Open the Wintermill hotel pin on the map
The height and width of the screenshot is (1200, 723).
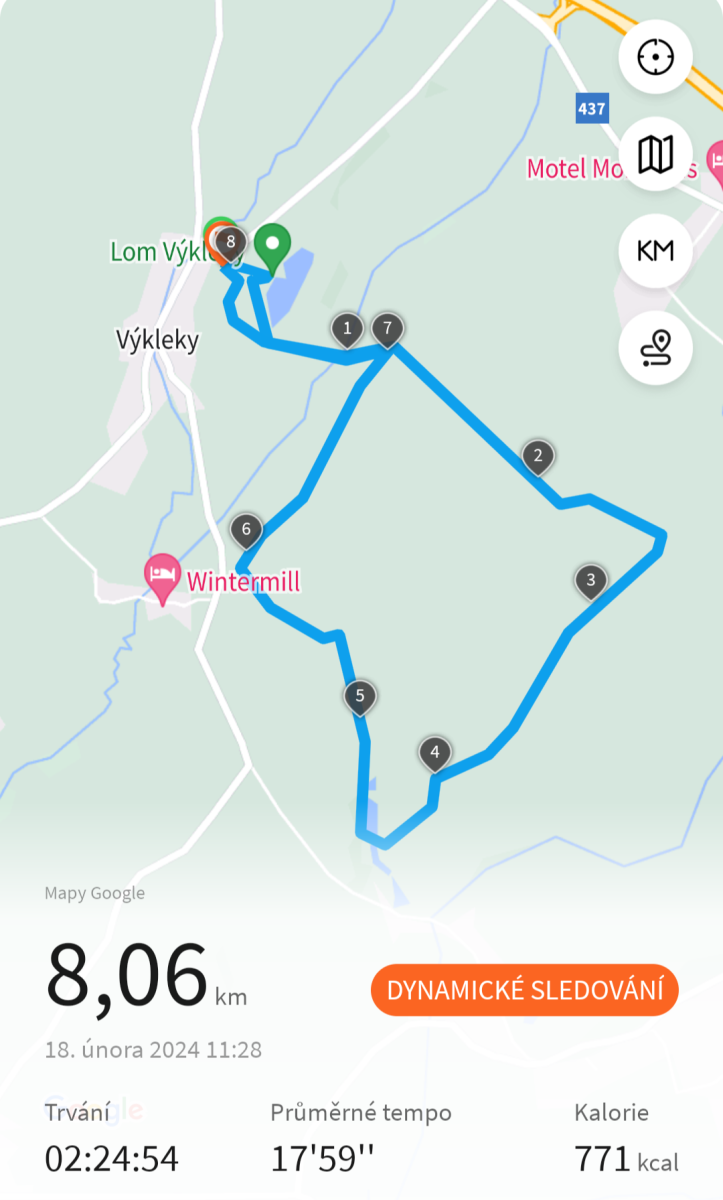coord(162,575)
